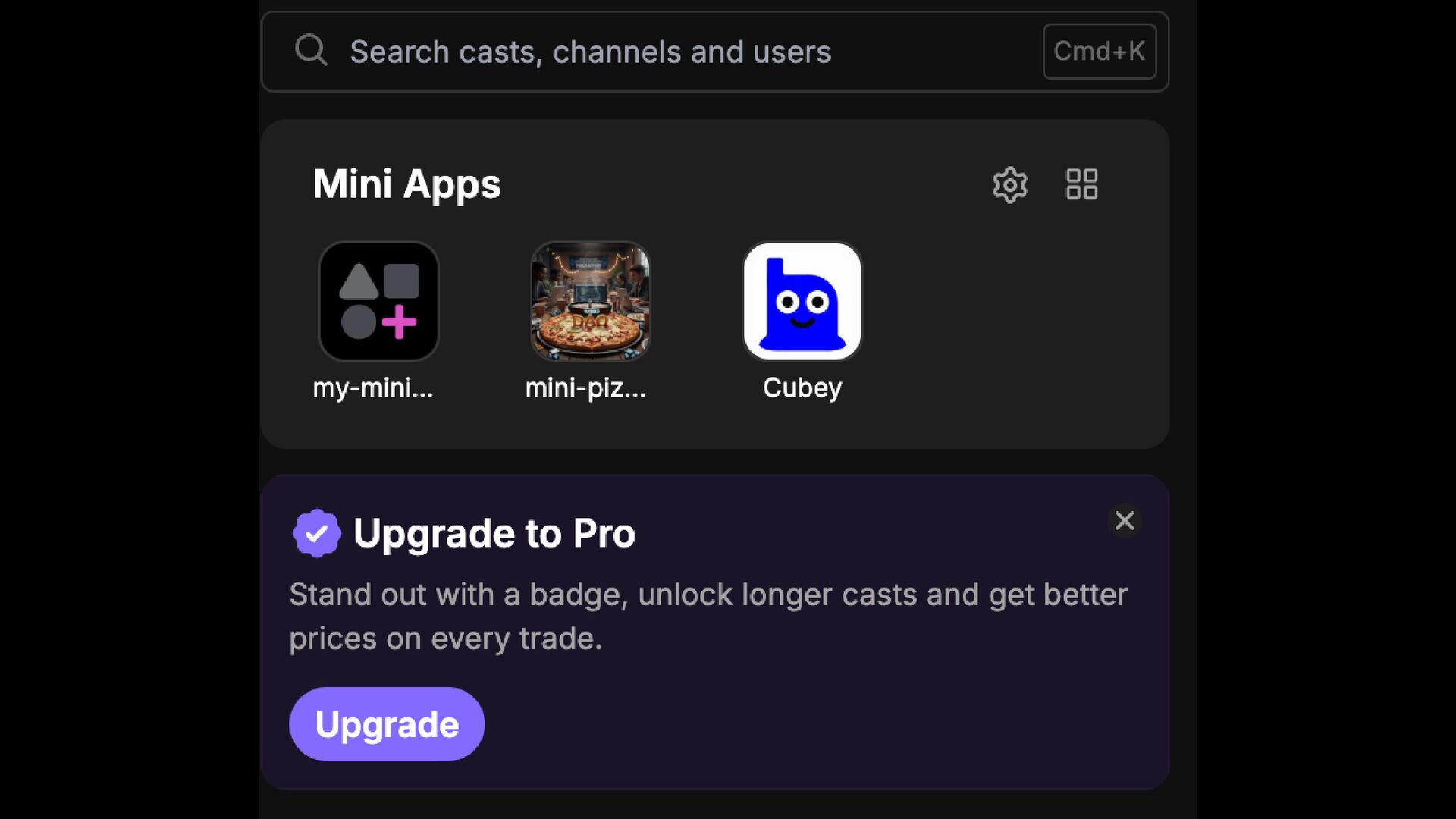Dismiss the Upgrade to Pro banner

tap(1125, 521)
